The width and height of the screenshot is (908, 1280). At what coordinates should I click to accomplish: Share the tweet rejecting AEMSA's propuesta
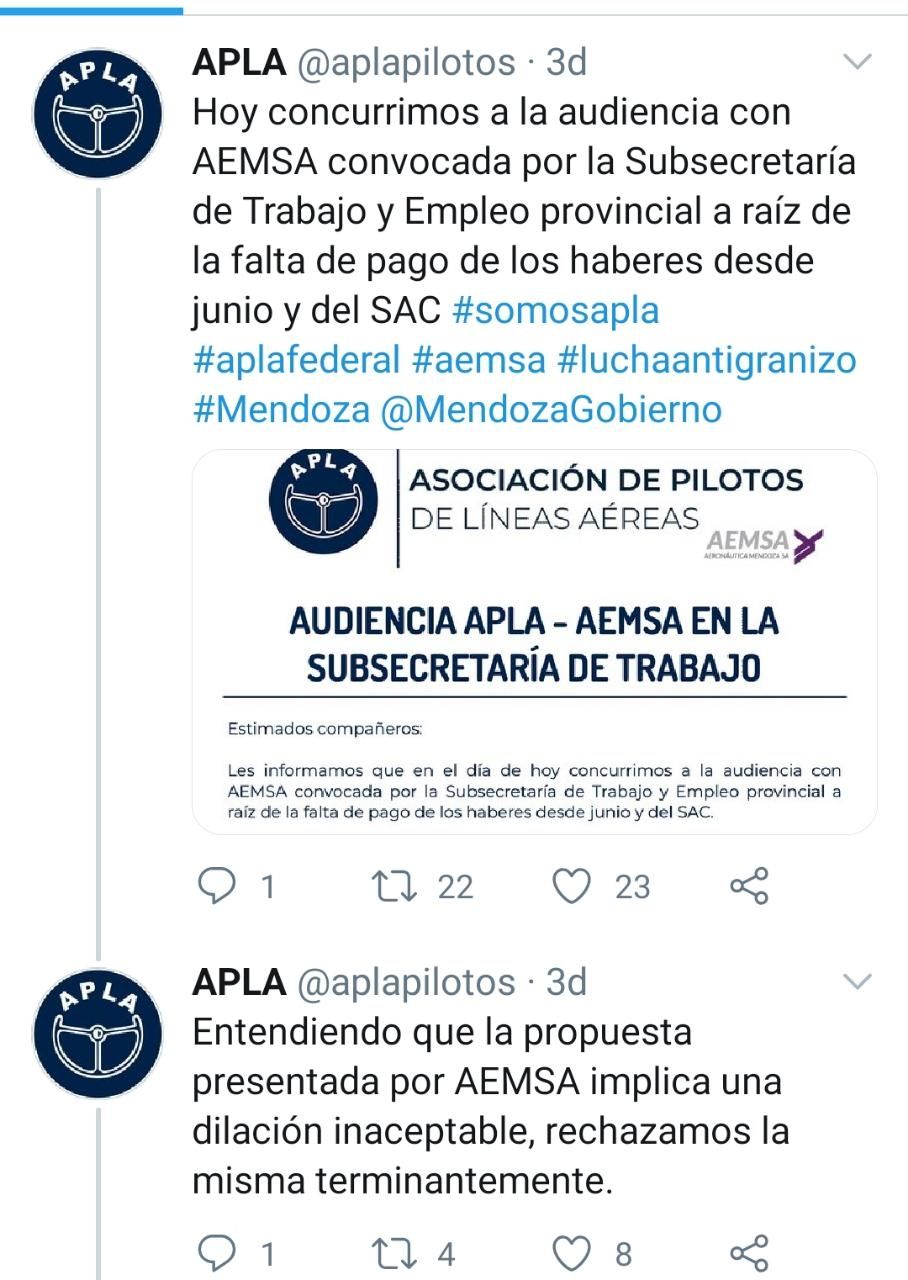(x=748, y=1253)
